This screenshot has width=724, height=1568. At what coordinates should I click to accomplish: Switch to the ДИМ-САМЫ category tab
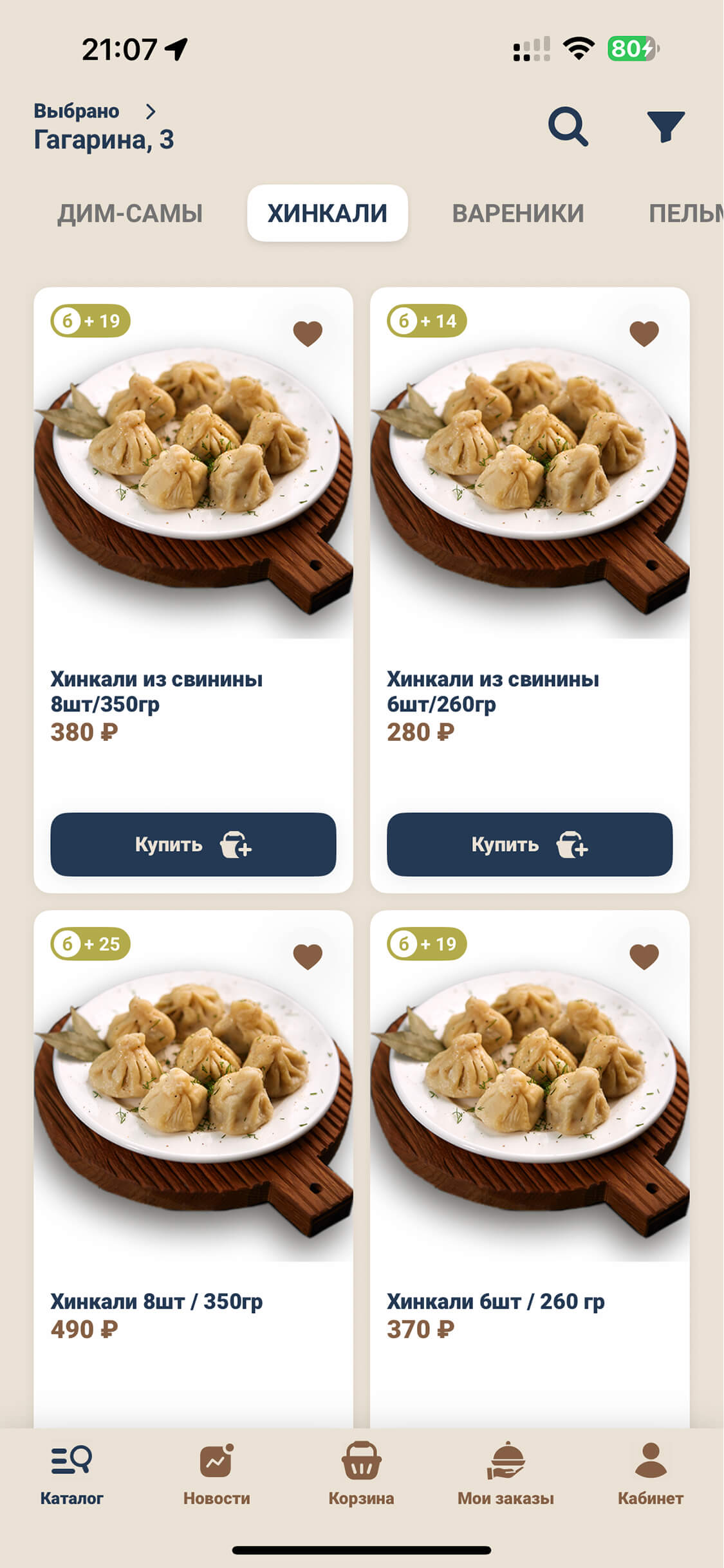pyautogui.click(x=130, y=213)
